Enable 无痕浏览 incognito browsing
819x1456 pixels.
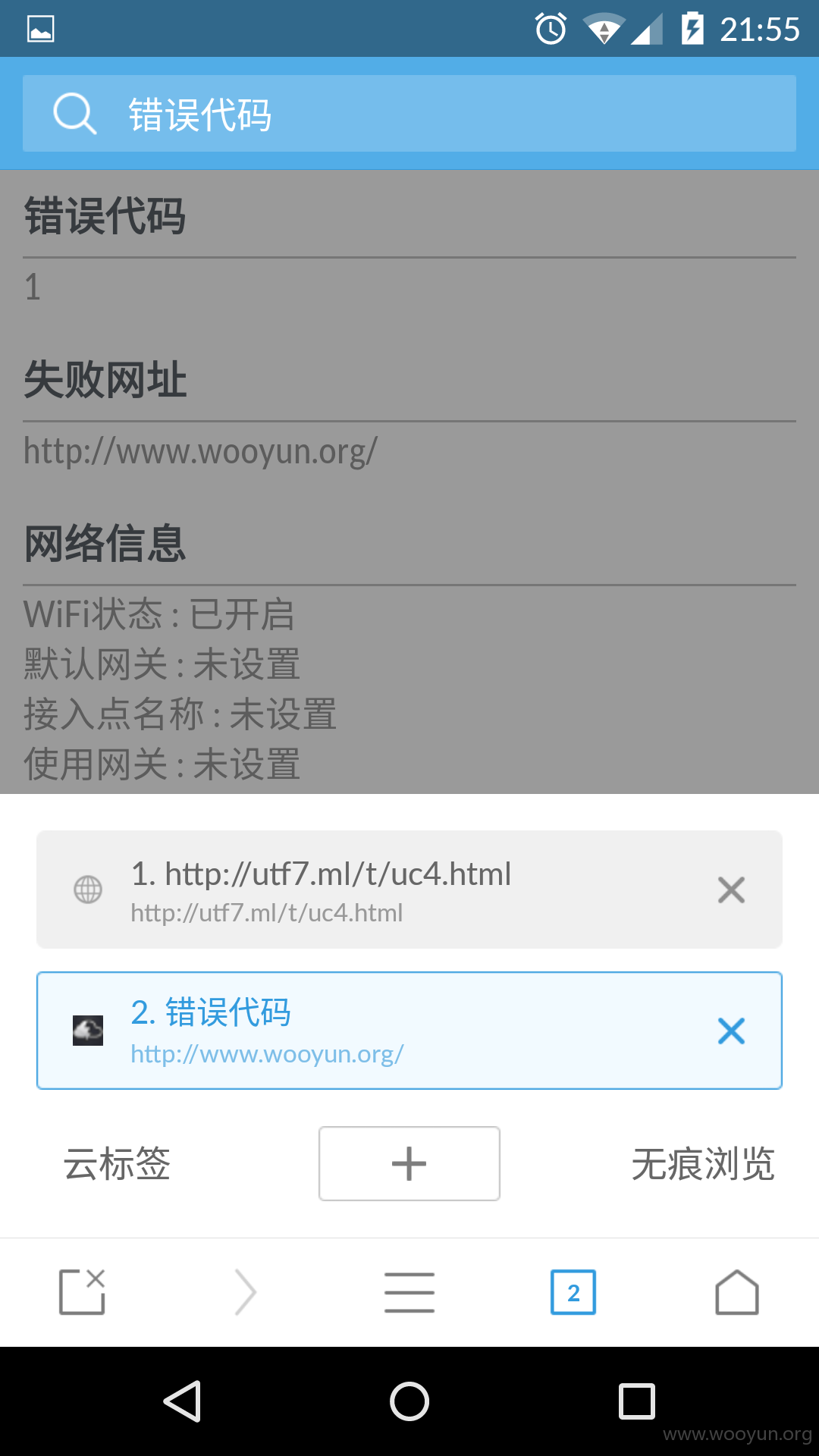(703, 1163)
